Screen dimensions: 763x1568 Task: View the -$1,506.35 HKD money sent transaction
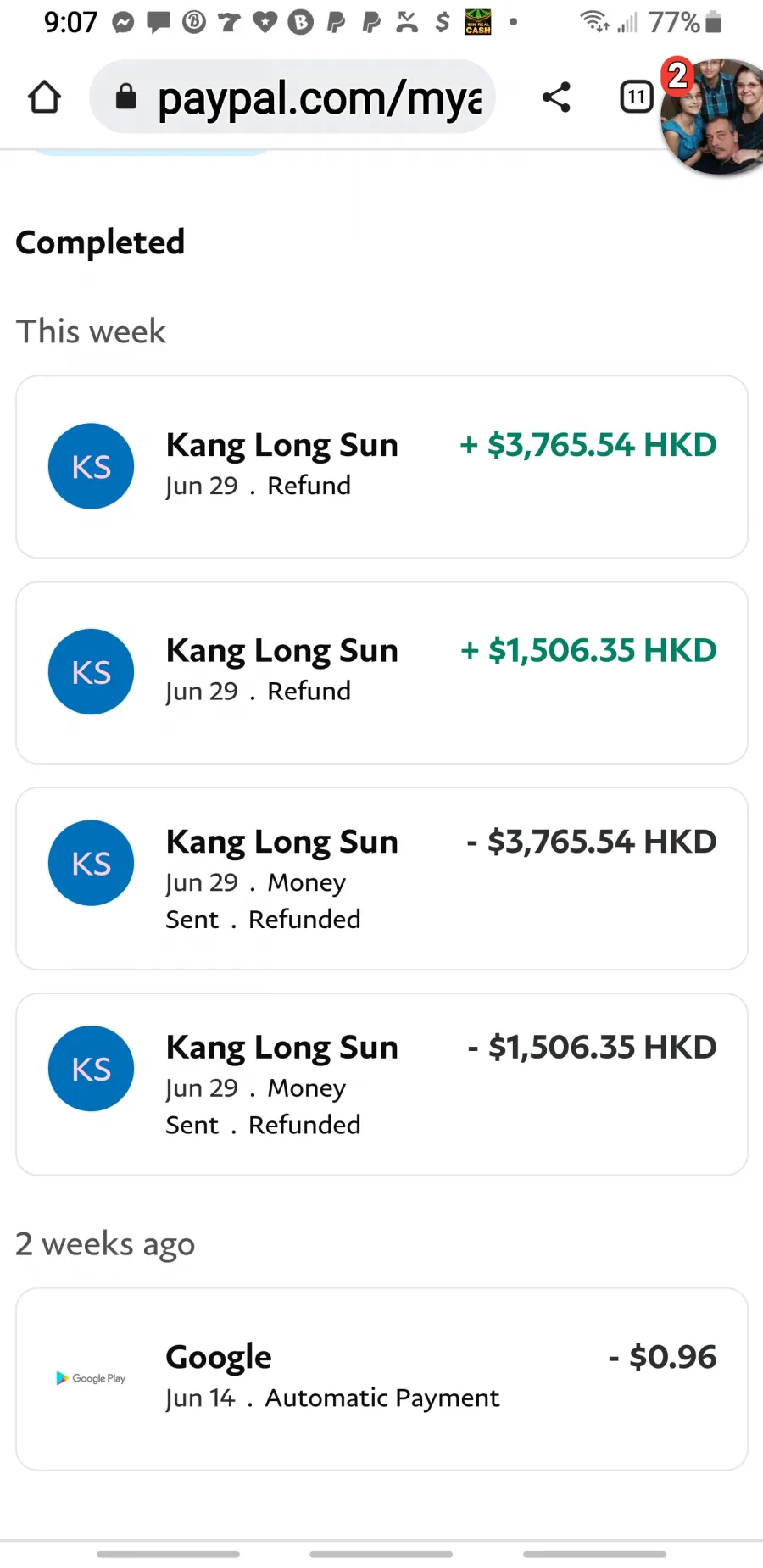pos(381,1085)
